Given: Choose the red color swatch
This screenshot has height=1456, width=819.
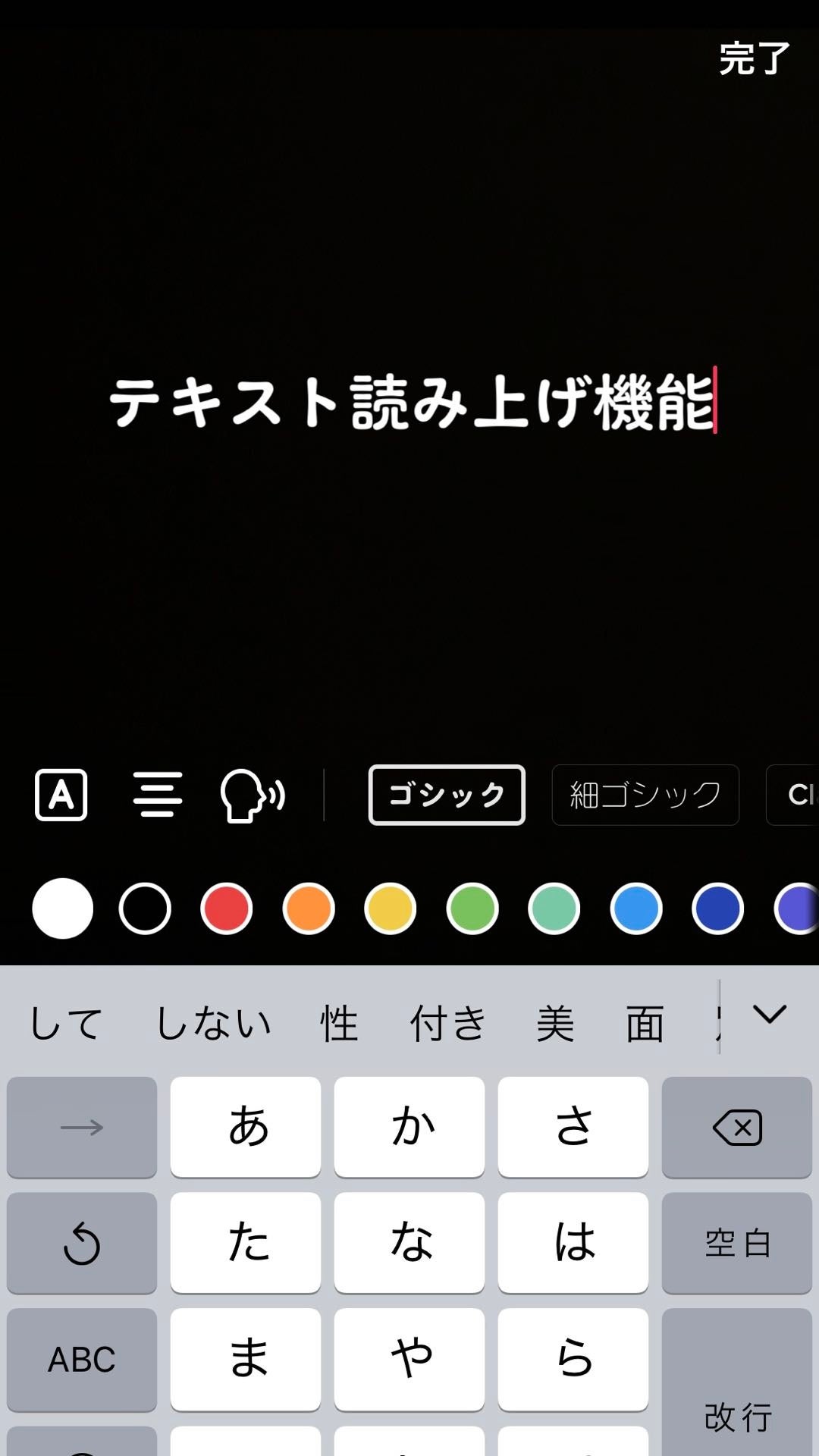Looking at the screenshot, I should coord(227,908).
